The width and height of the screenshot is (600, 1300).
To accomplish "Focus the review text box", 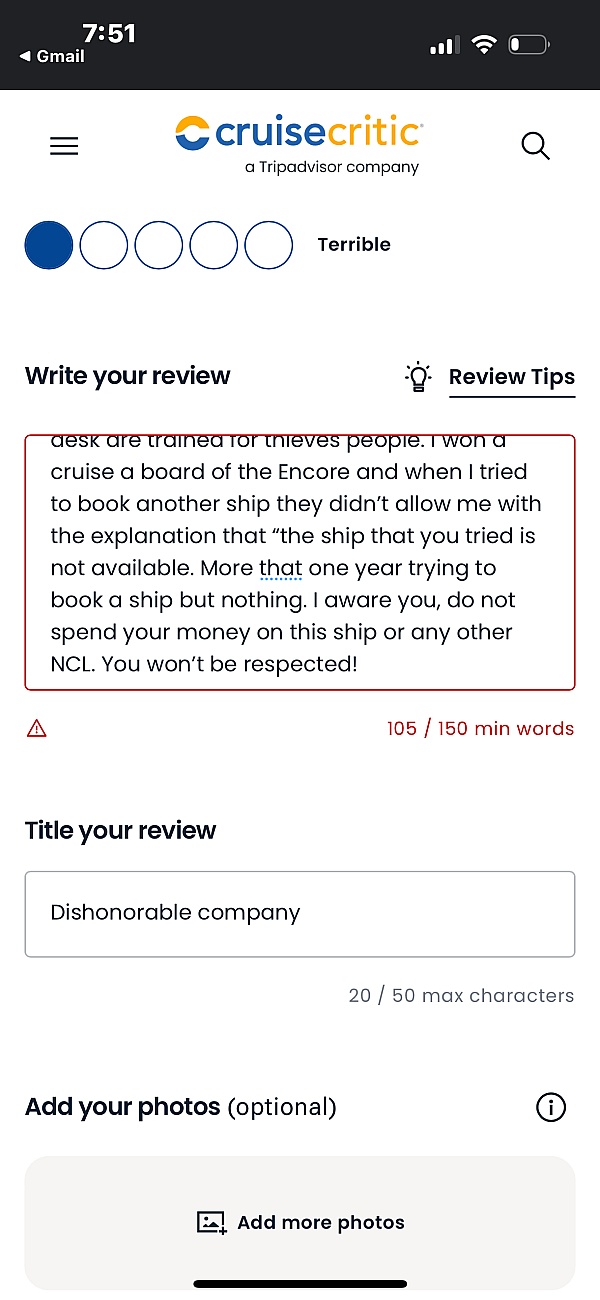I will [x=300, y=562].
